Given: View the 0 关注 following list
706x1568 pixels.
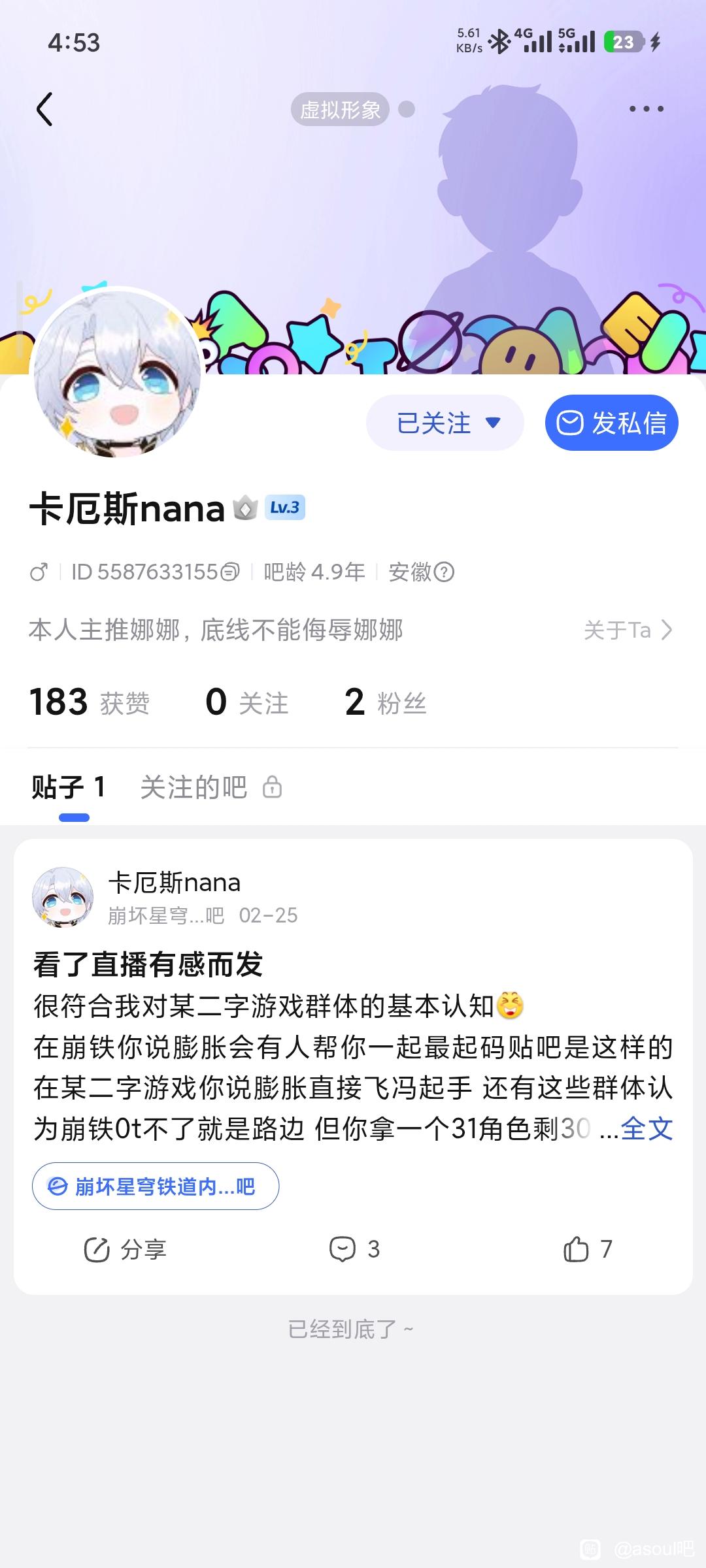Looking at the screenshot, I should pos(246,702).
